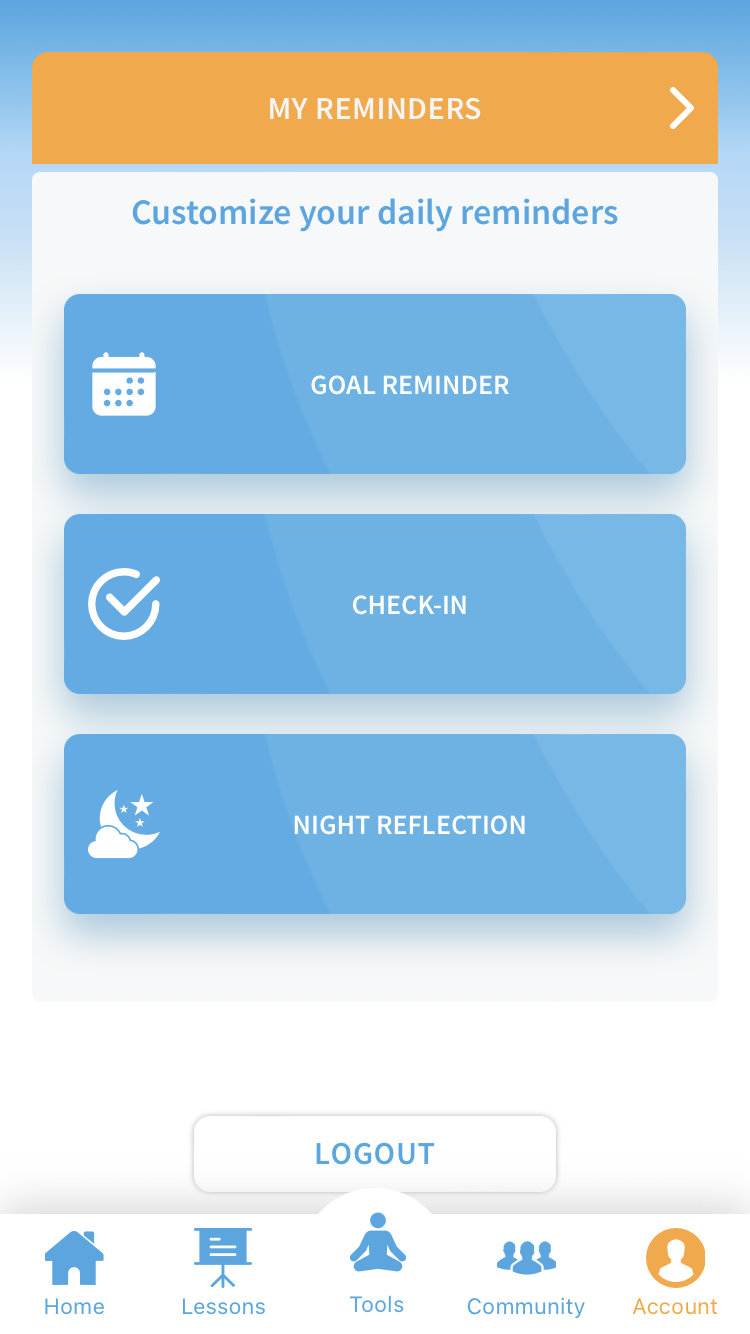The image size is (750, 1334).
Task: Switch to the Lessons tab
Action: coord(223,1272)
